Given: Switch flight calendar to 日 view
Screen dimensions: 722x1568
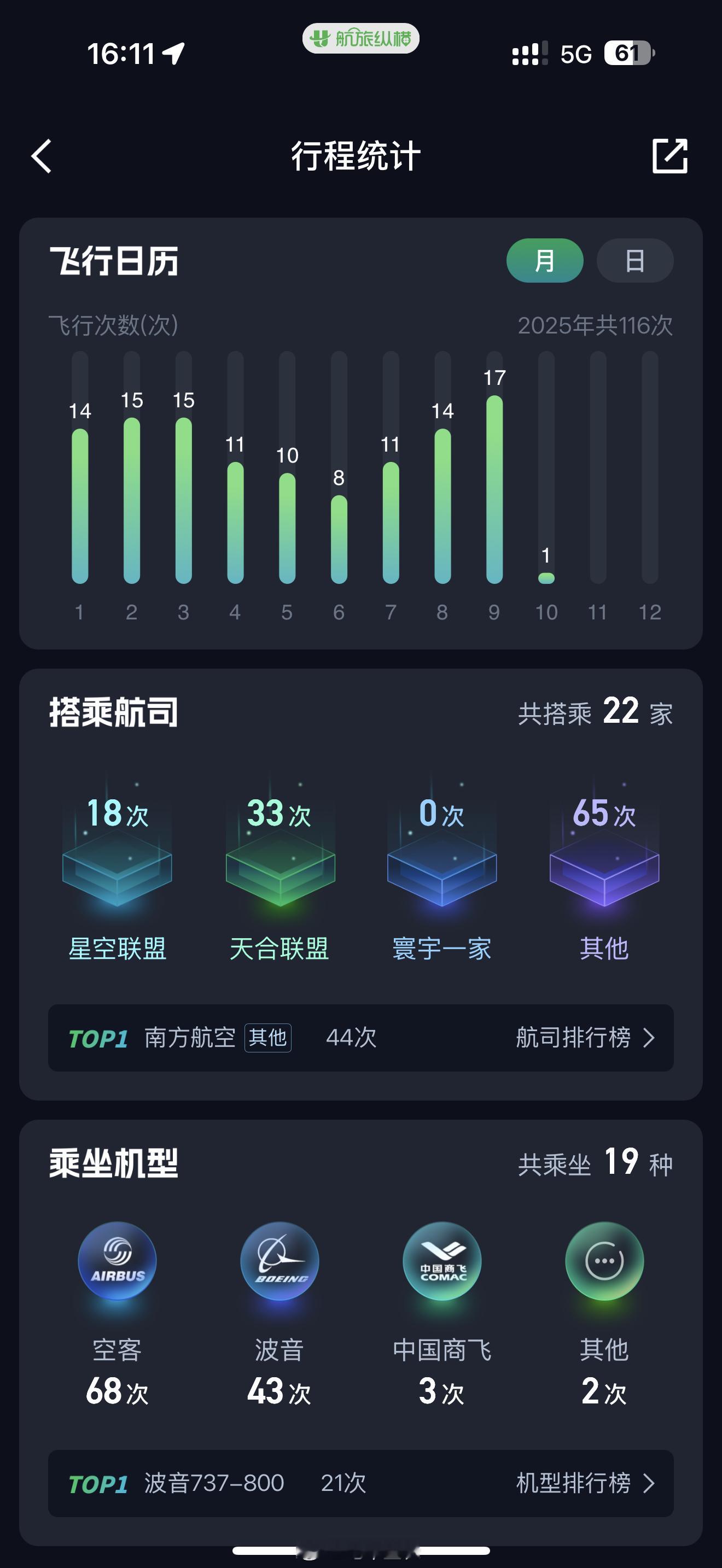Looking at the screenshot, I should pyautogui.click(x=634, y=261).
